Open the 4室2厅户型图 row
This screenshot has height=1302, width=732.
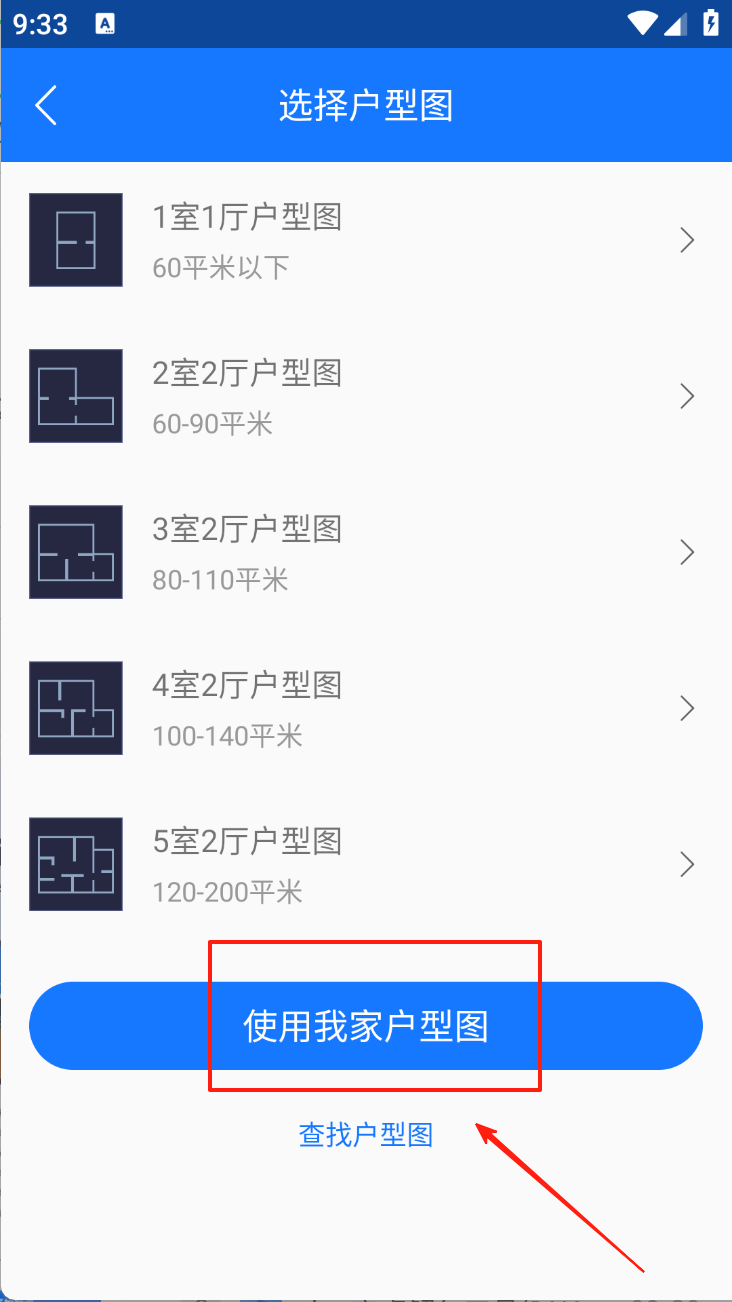tap(366, 708)
